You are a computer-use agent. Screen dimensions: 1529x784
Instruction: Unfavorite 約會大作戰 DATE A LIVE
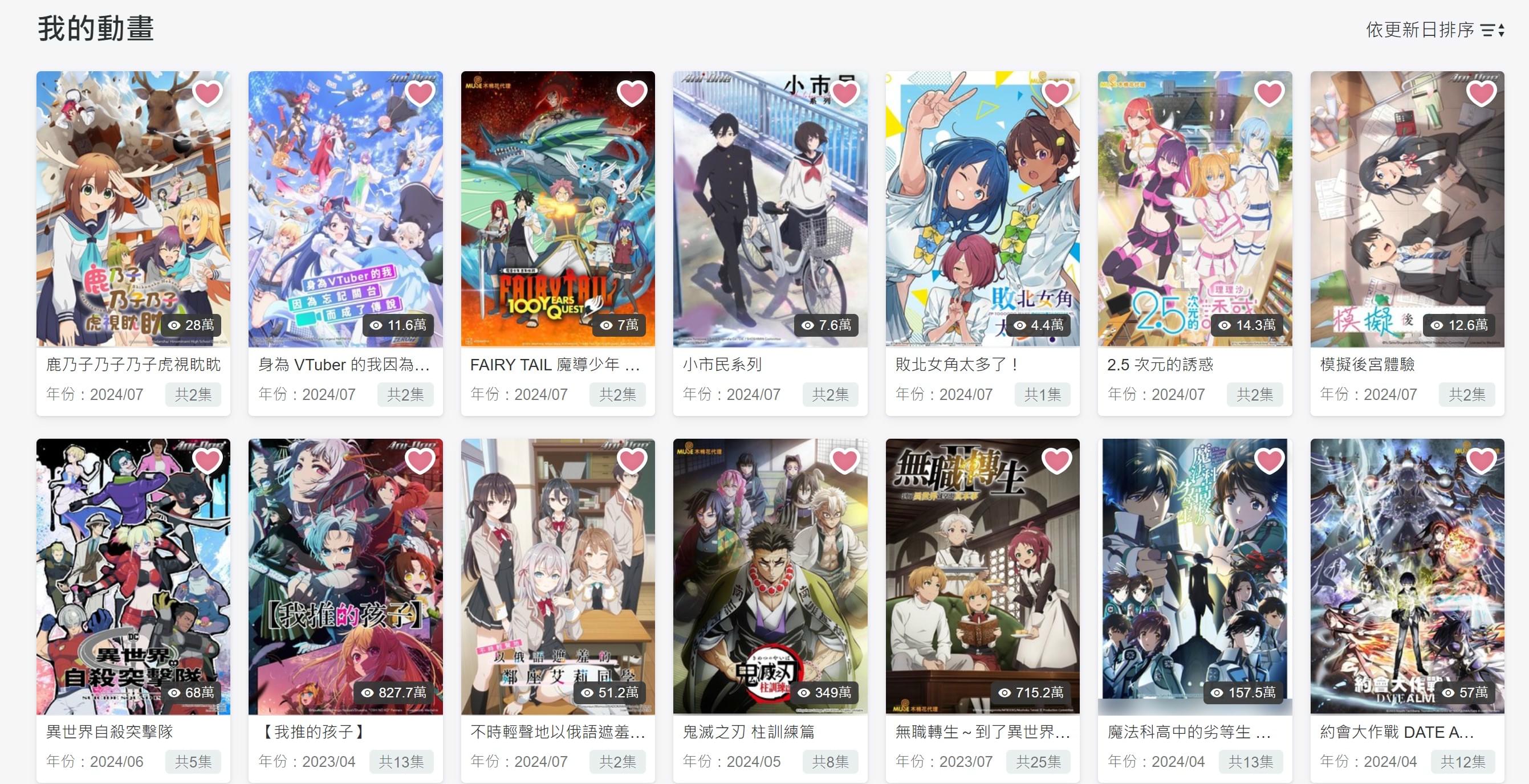click(x=1481, y=461)
